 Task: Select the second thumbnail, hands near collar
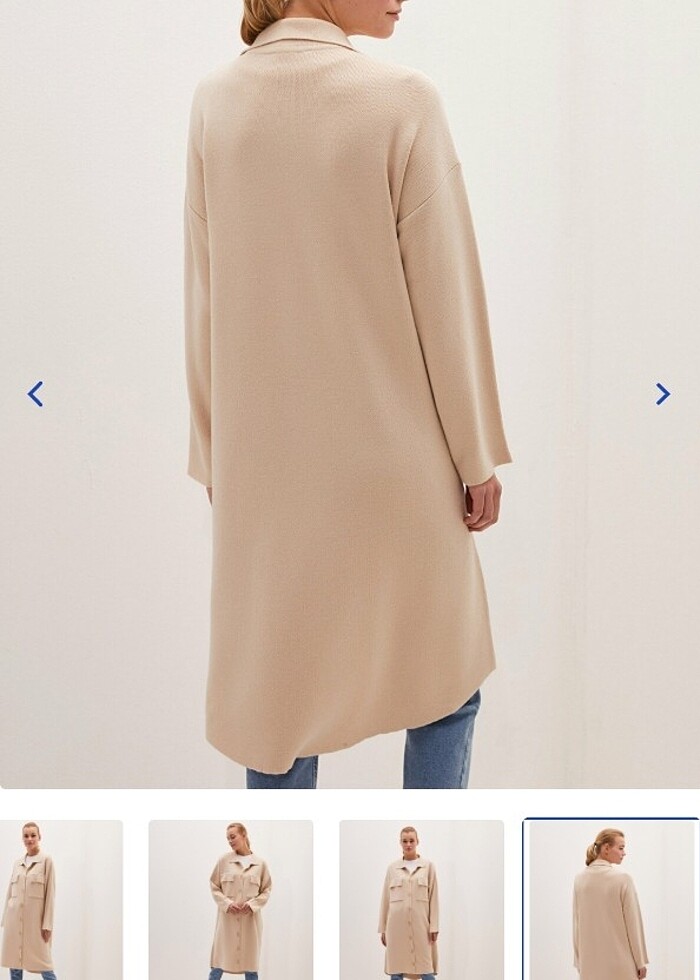tap(231, 900)
